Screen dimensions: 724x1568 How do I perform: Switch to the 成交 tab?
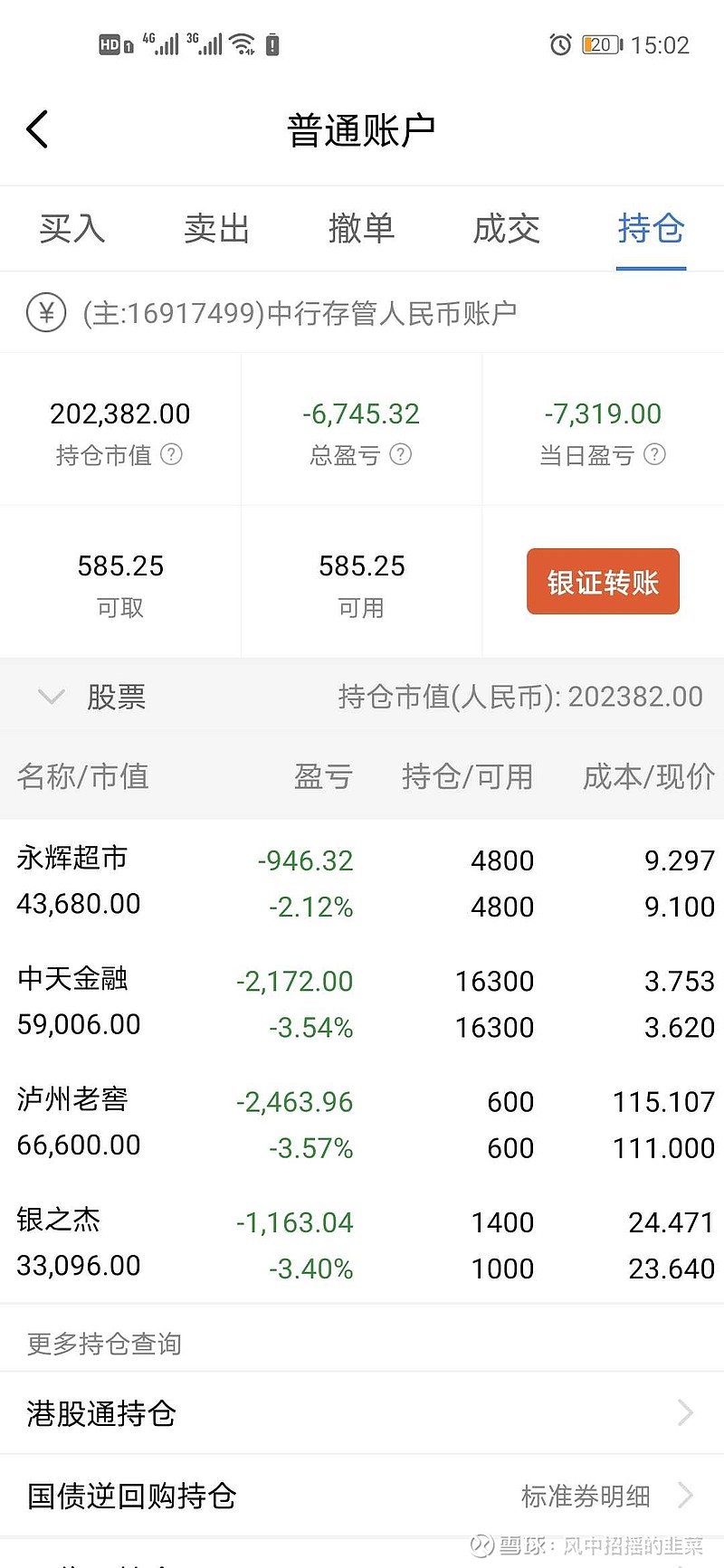click(507, 229)
